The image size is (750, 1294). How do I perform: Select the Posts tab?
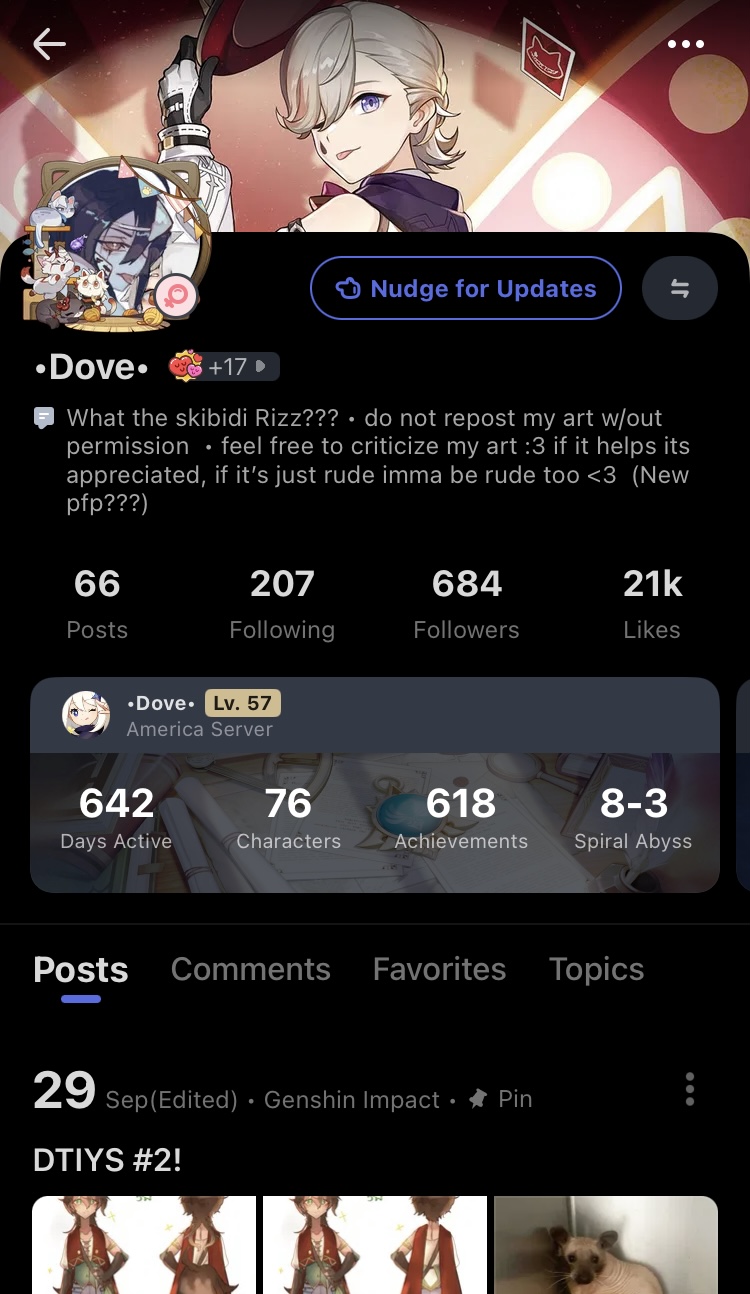(x=81, y=969)
